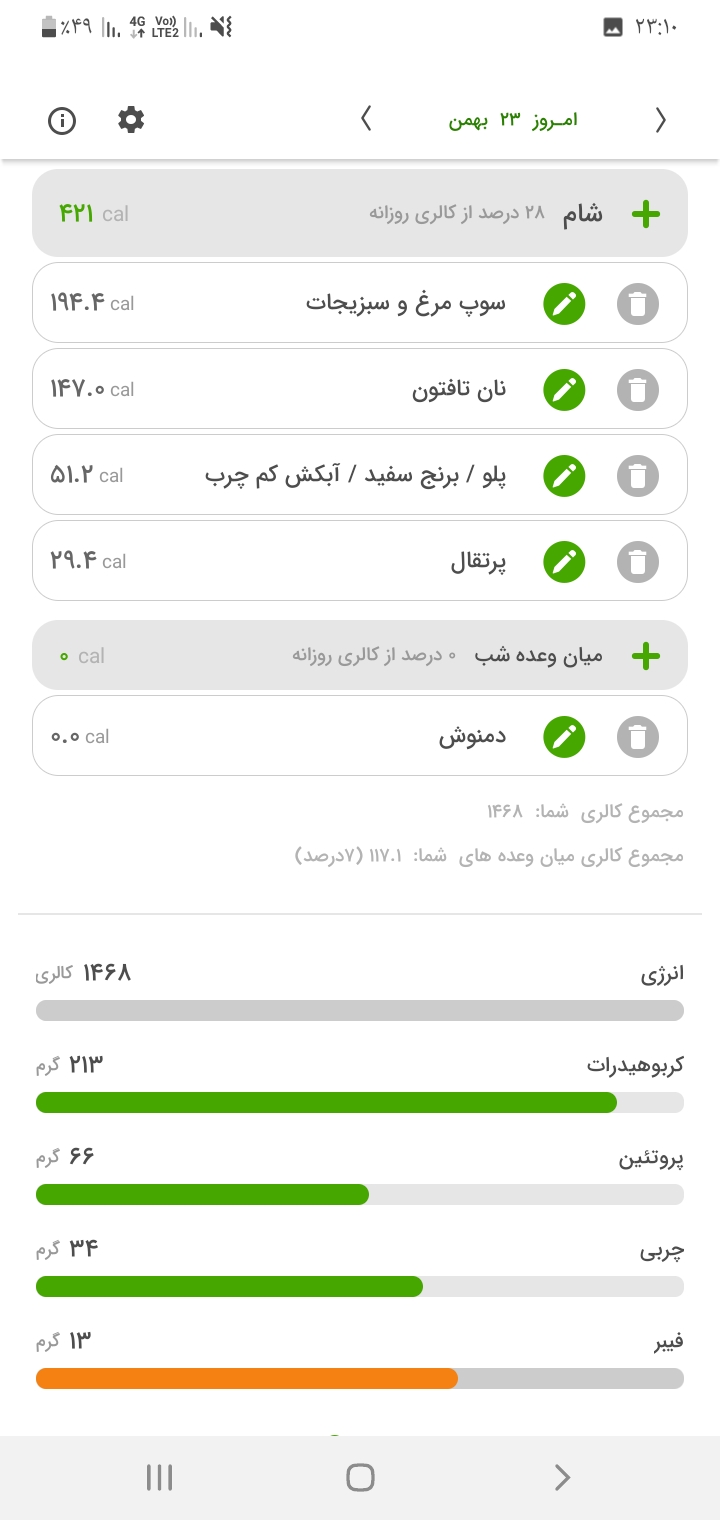This screenshot has height=1520, width=720.
Task: Add a food to میان وعده شب
Action: pyautogui.click(x=646, y=656)
